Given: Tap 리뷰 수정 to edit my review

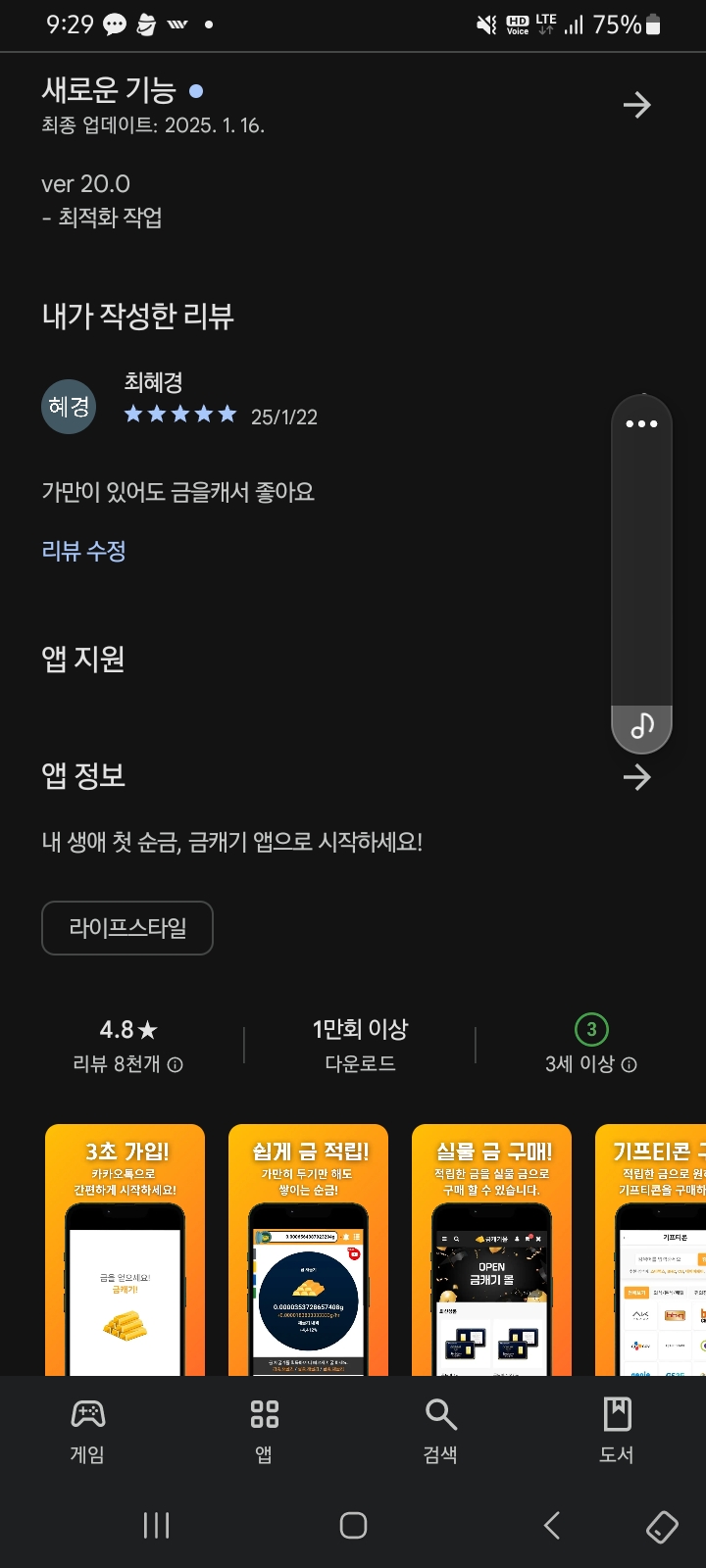Looking at the screenshot, I should coord(83,551).
